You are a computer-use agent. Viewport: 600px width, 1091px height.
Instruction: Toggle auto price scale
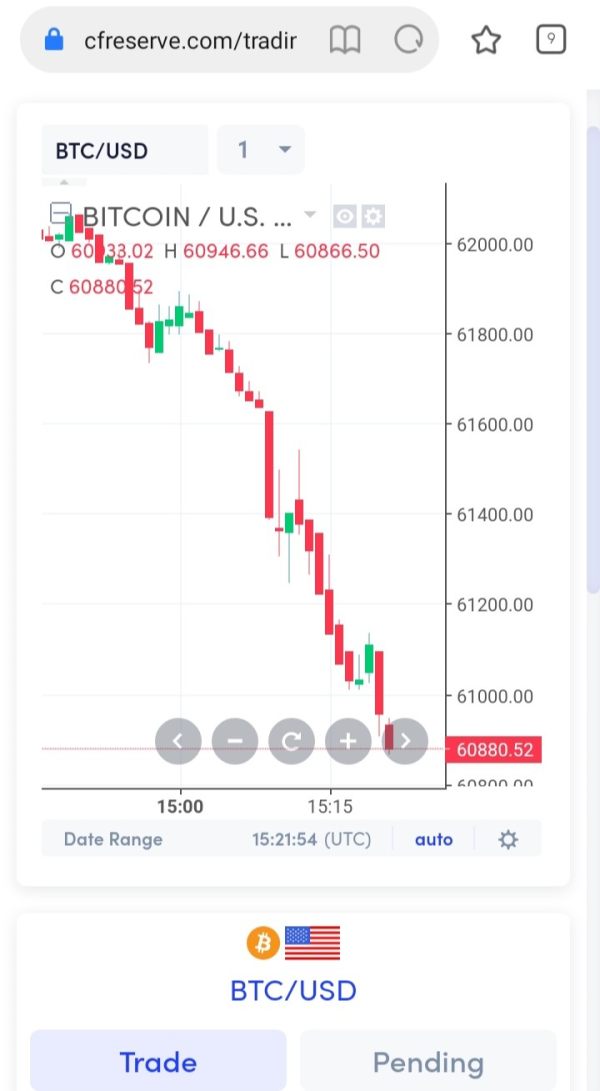[x=434, y=839]
